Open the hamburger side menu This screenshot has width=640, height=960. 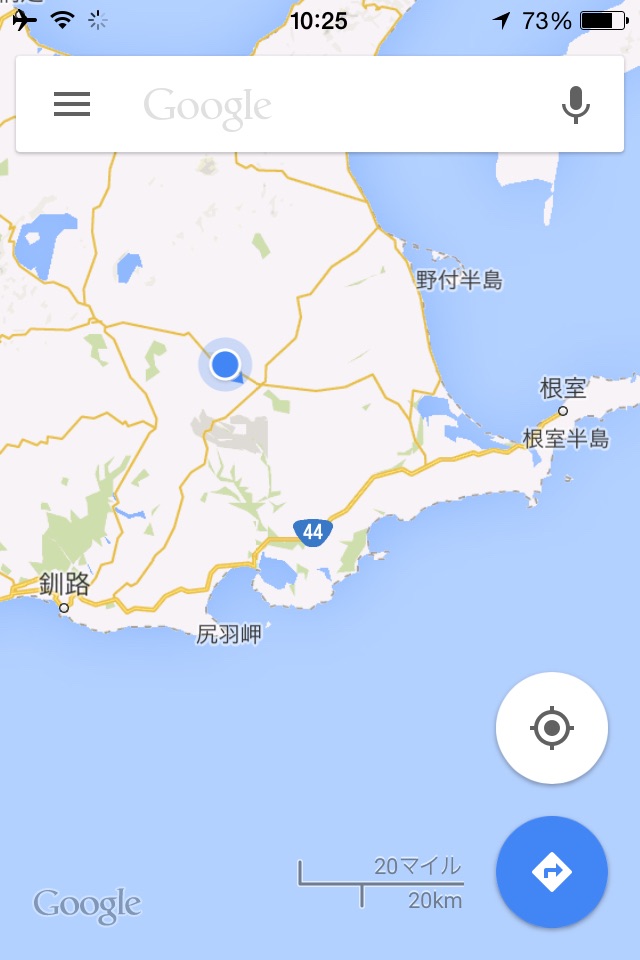coord(72,104)
